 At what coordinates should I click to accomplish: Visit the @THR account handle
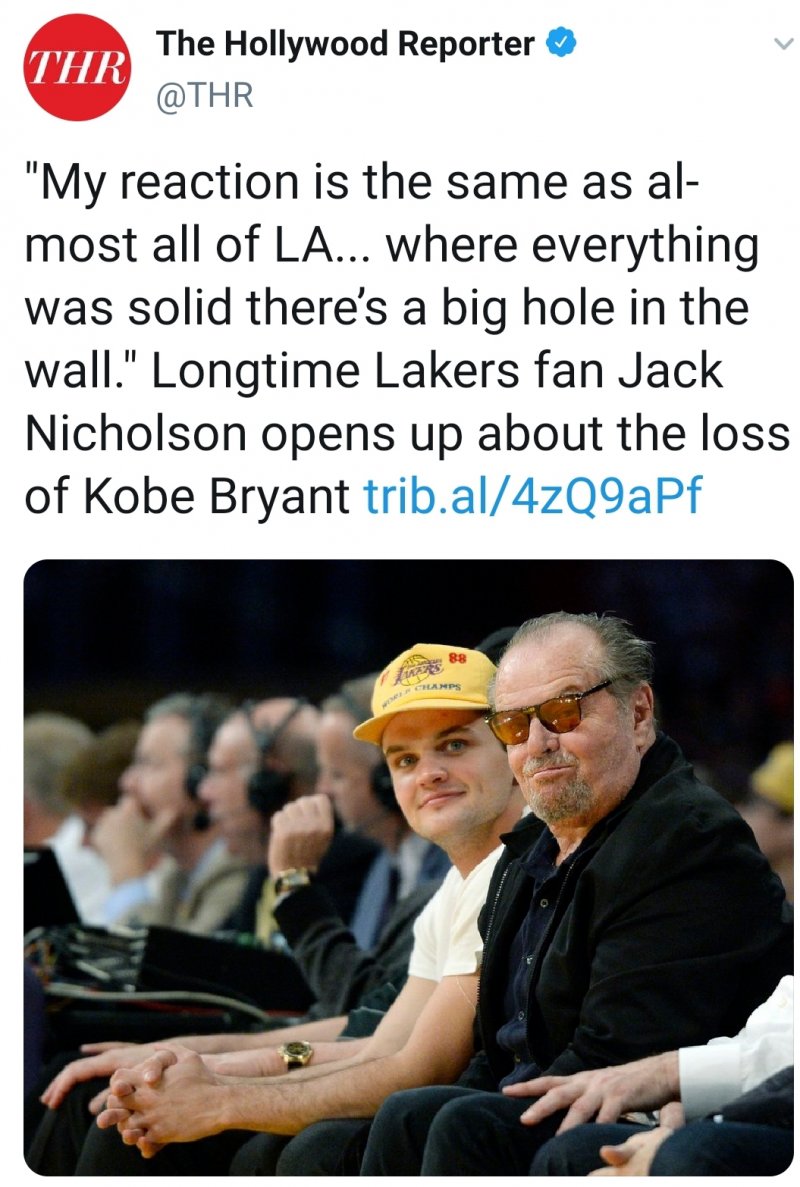(205, 95)
